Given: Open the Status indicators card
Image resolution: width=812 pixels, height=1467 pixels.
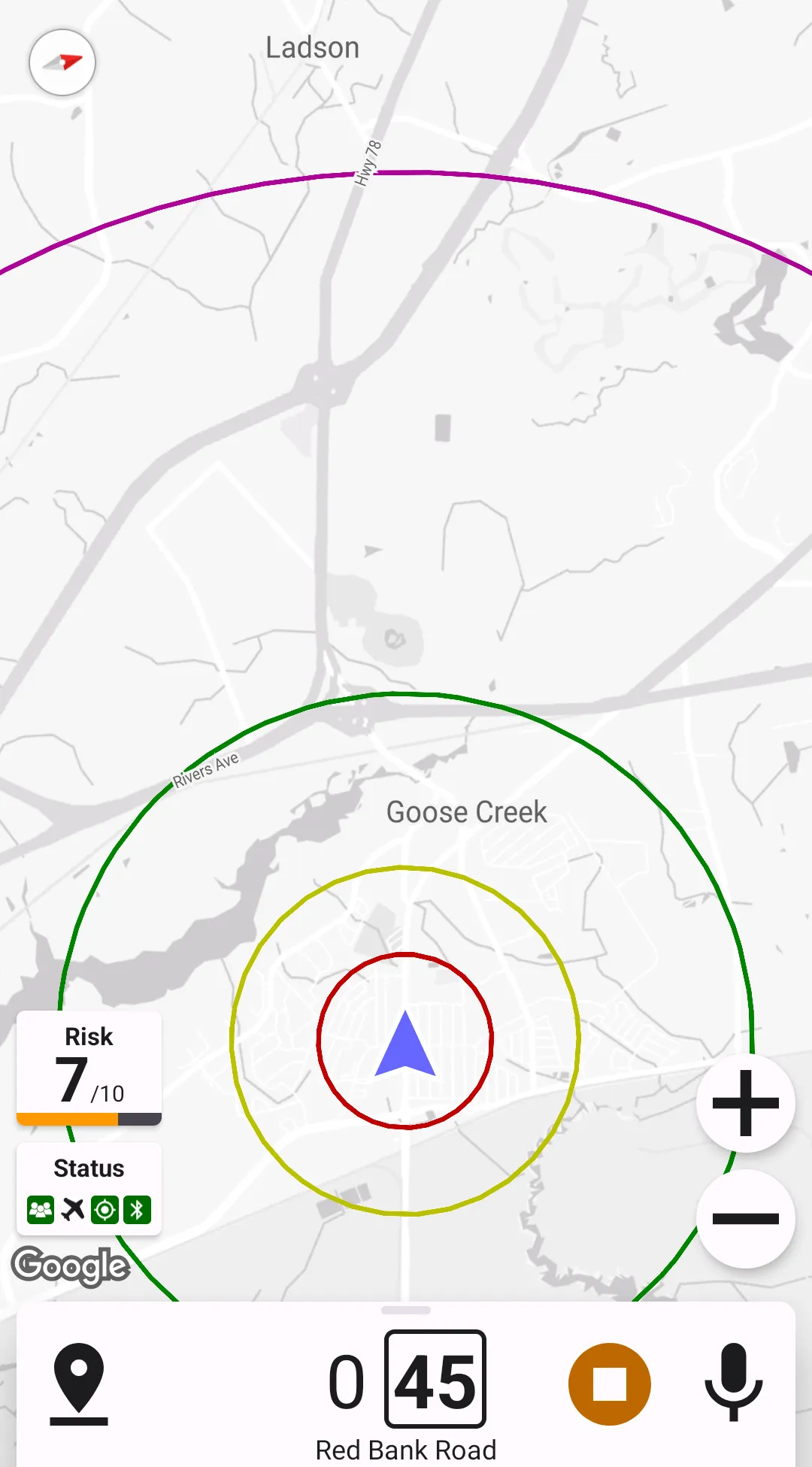Looking at the screenshot, I should 89,1189.
